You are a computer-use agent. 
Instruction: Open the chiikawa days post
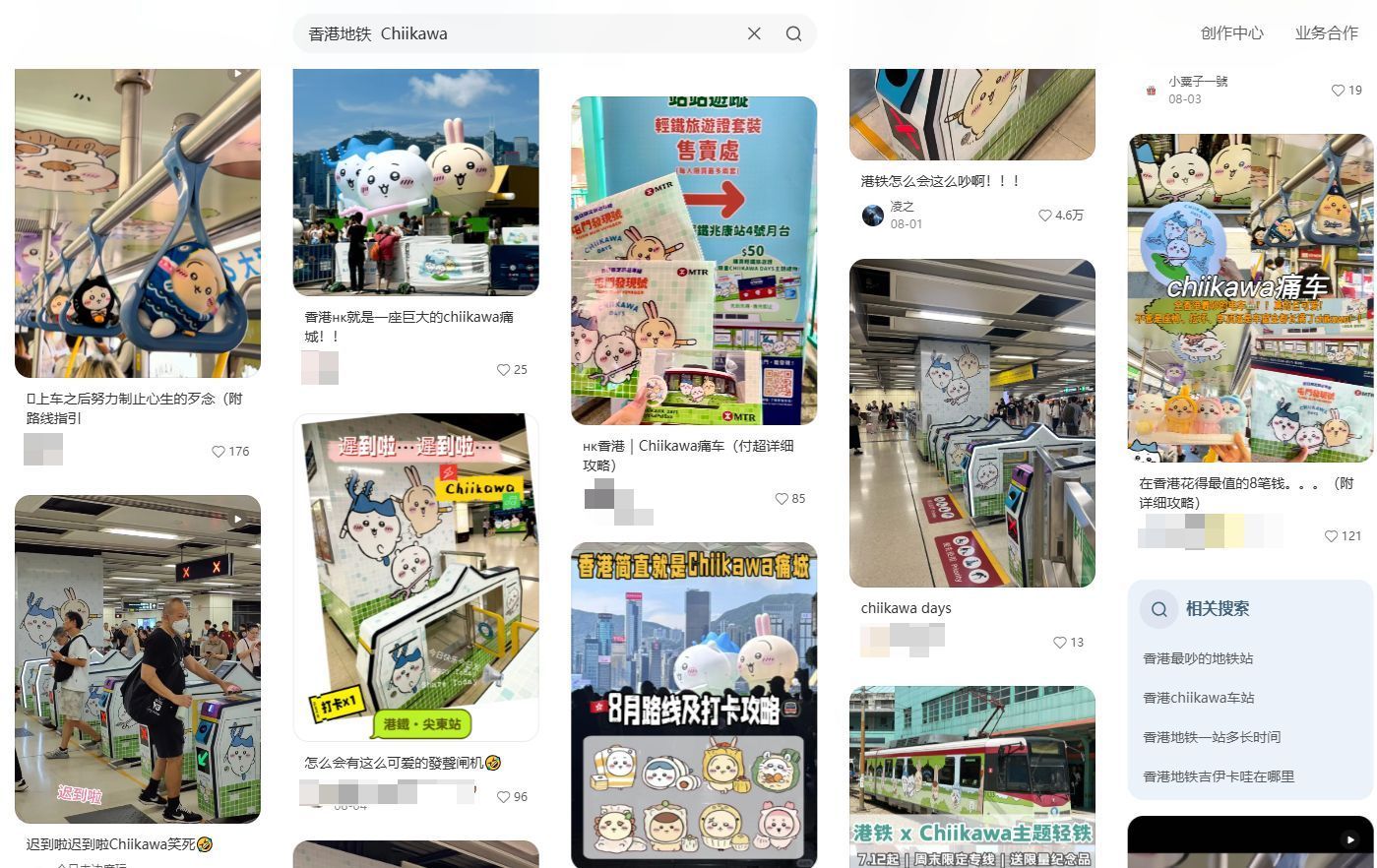(x=971, y=423)
